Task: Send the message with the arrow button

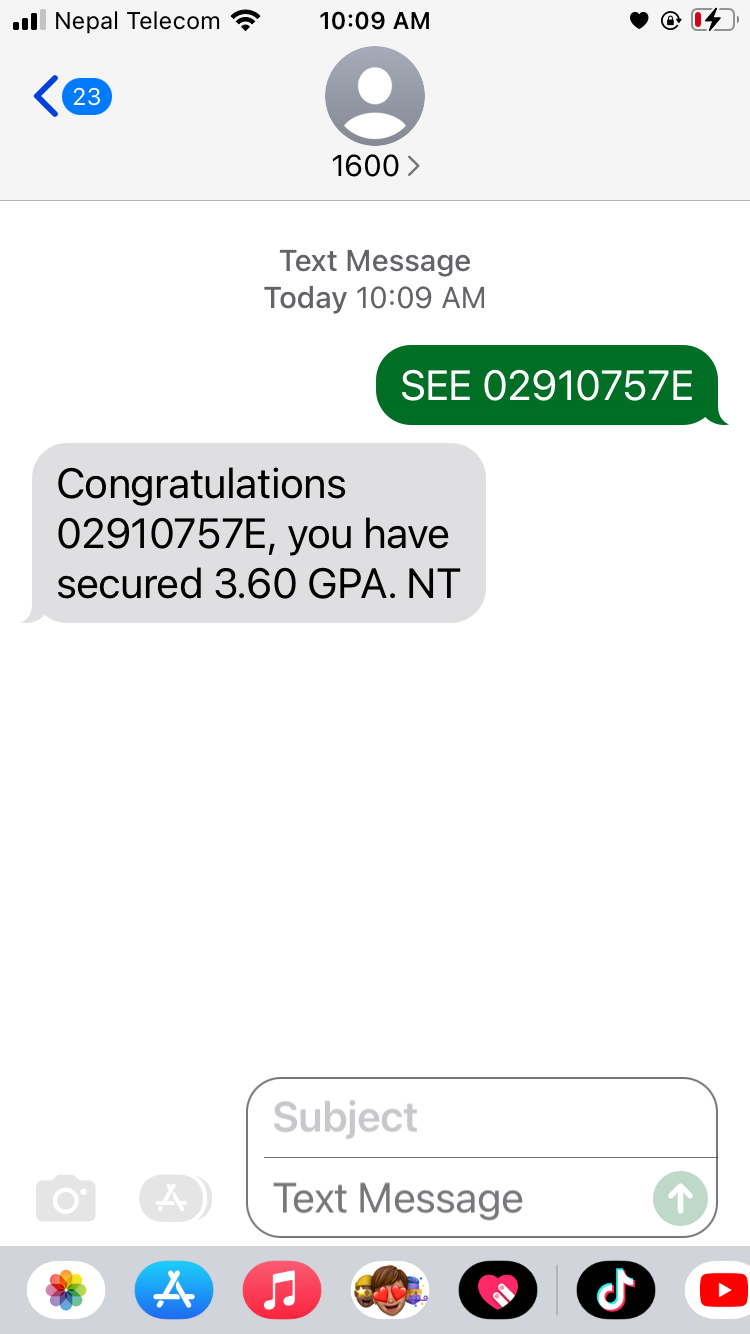Action: [680, 1198]
